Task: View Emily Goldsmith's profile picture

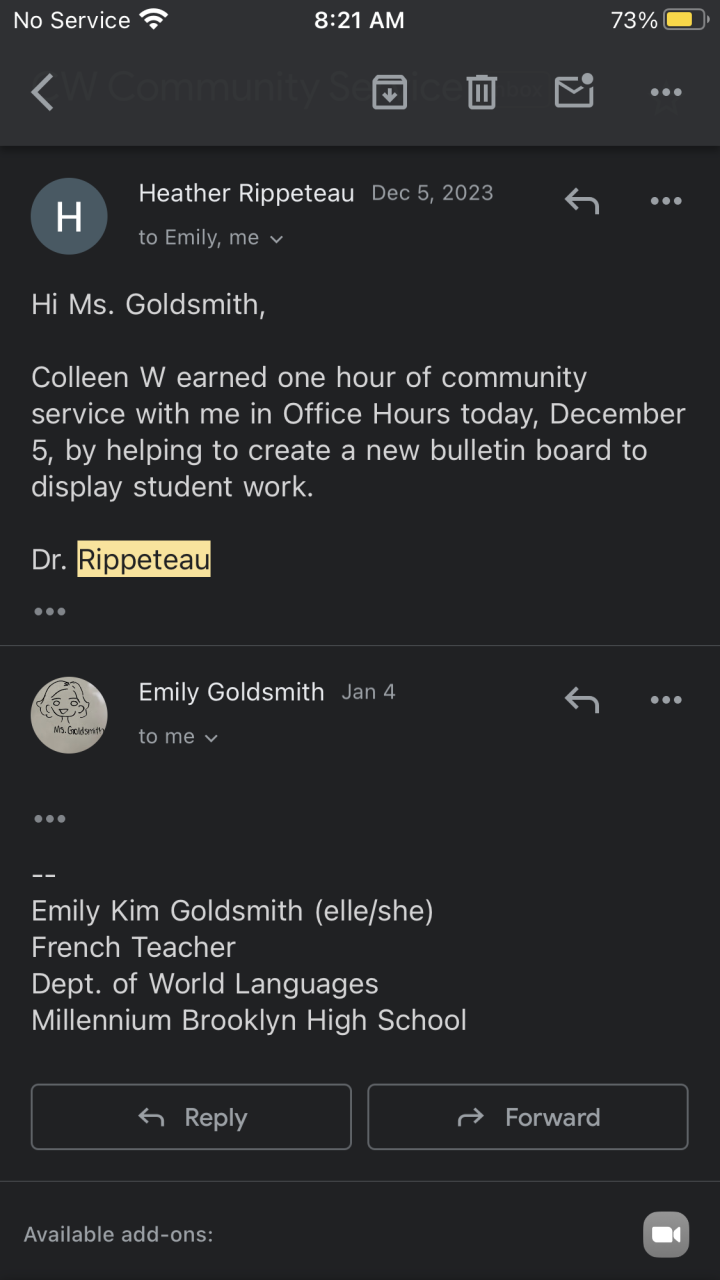Action: coord(69,715)
